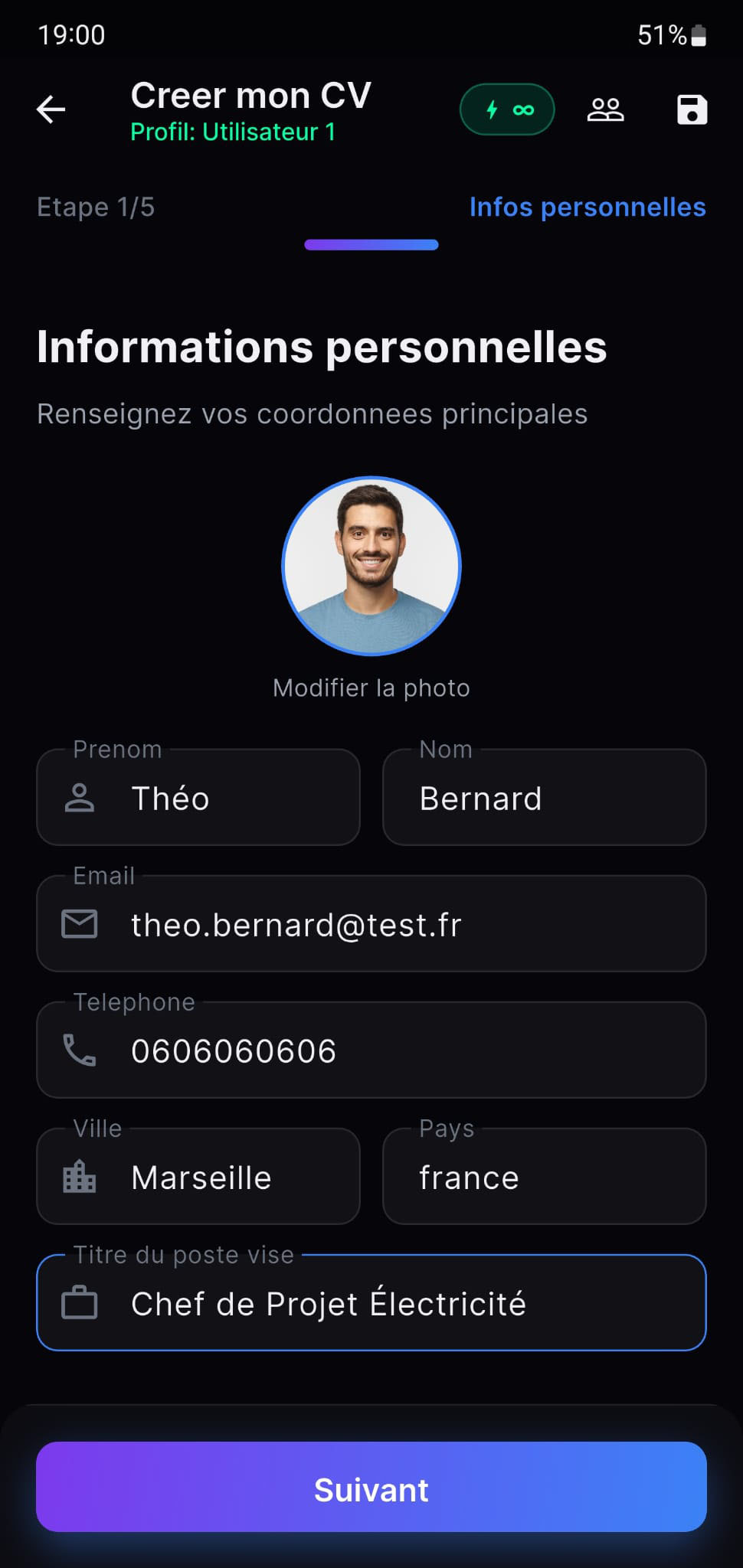Click Profil: Utilisateur 1 in the header
This screenshot has height=1568, width=743.
pyautogui.click(x=232, y=132)
